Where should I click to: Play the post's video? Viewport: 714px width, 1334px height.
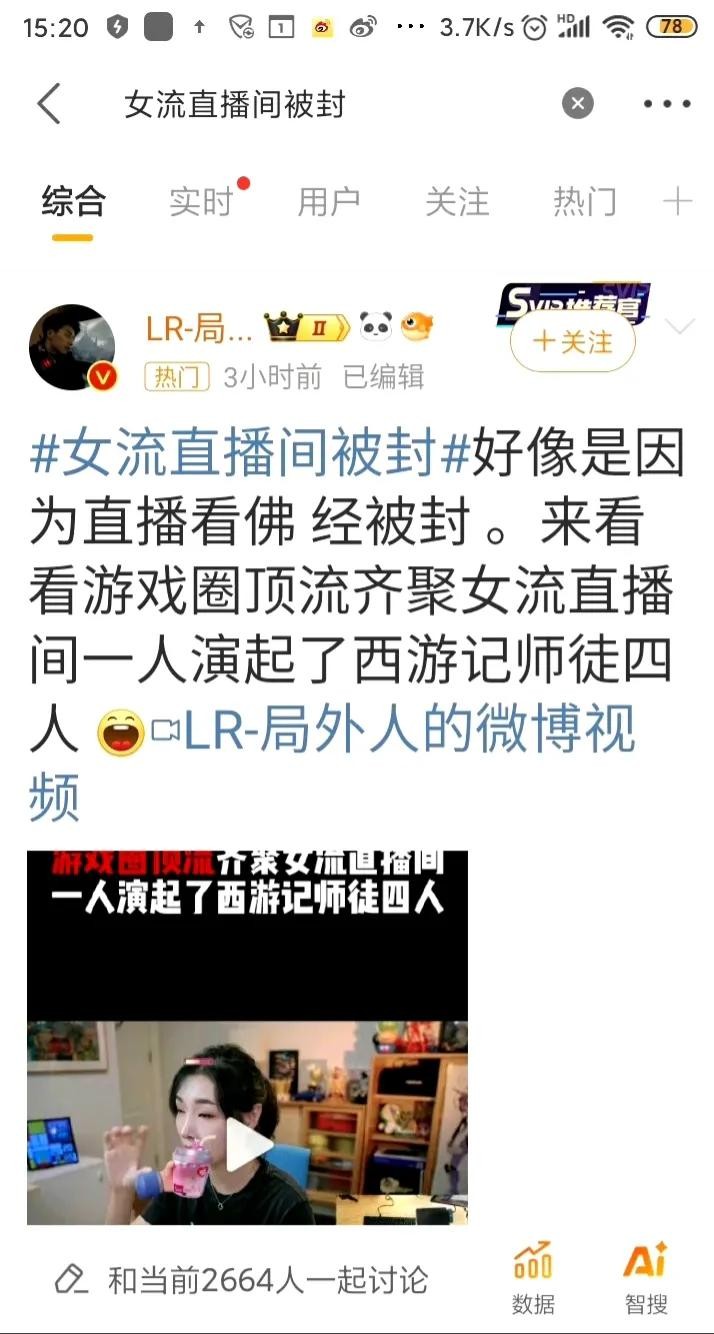point(247,1145)
